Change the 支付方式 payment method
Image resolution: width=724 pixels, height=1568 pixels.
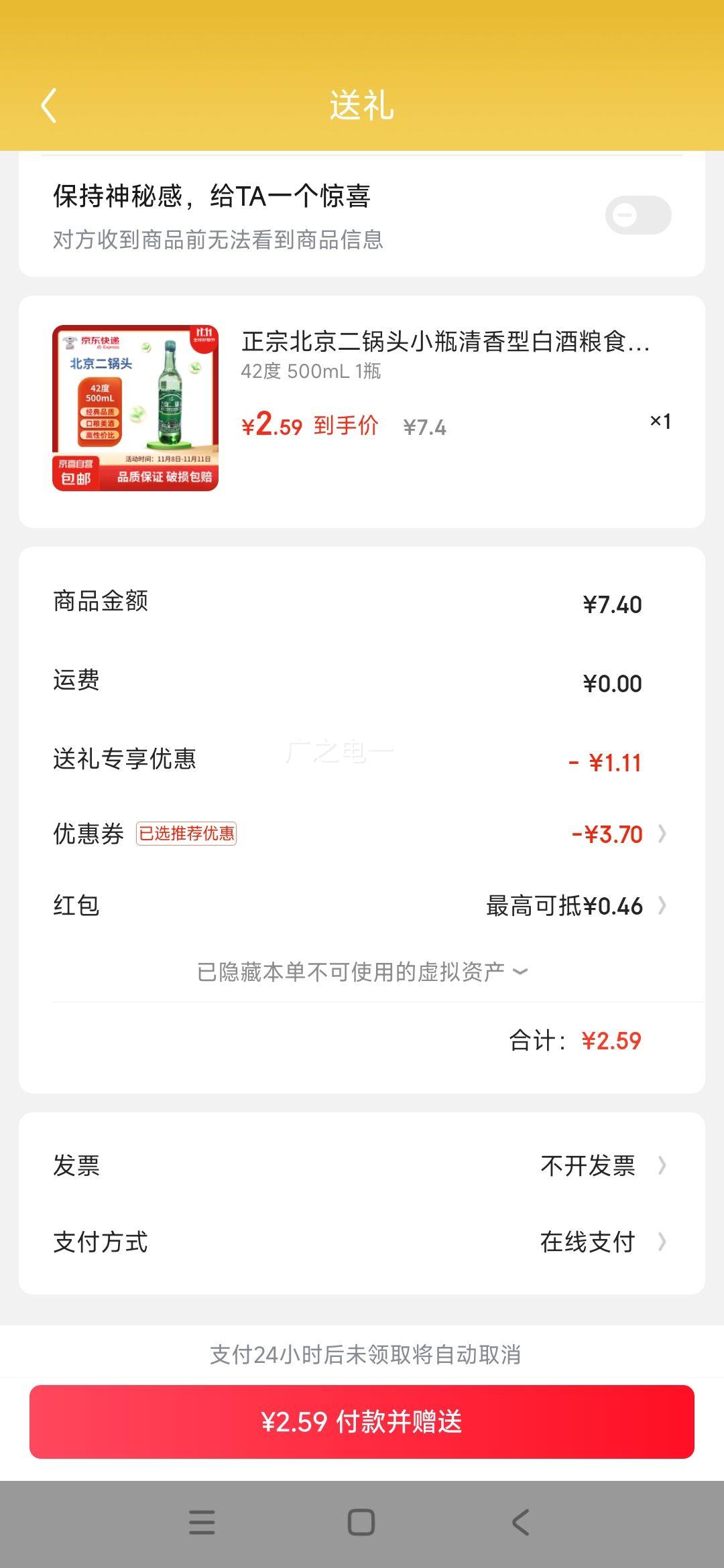point(362,1242)
